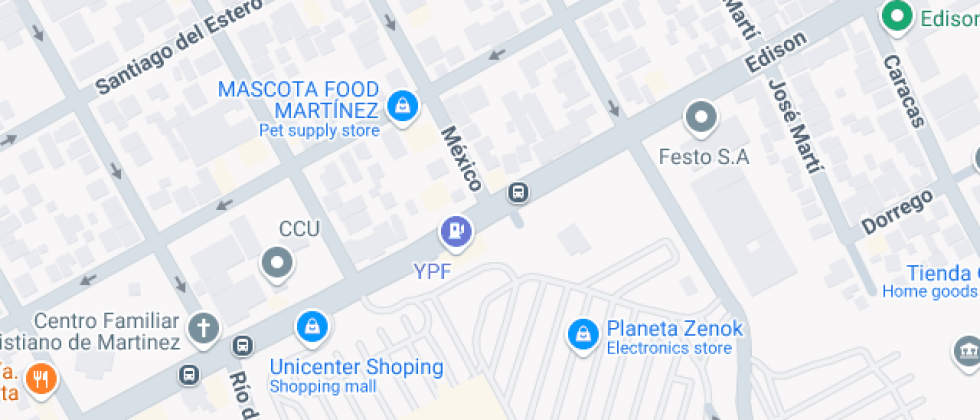Open the green Edison place pin
The image size is (980, 420).
click(x=897, y=17)
